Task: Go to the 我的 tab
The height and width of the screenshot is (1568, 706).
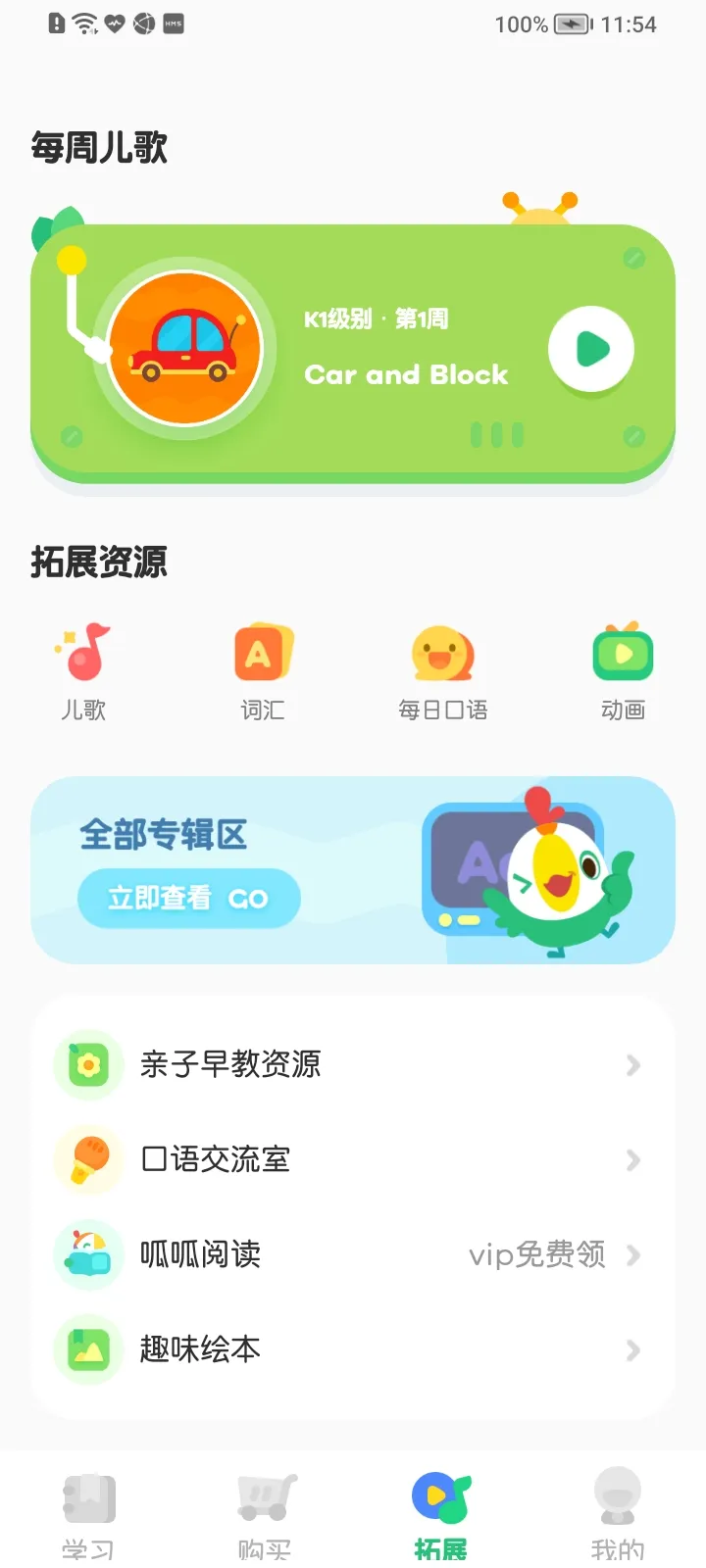Action: 618,1514
